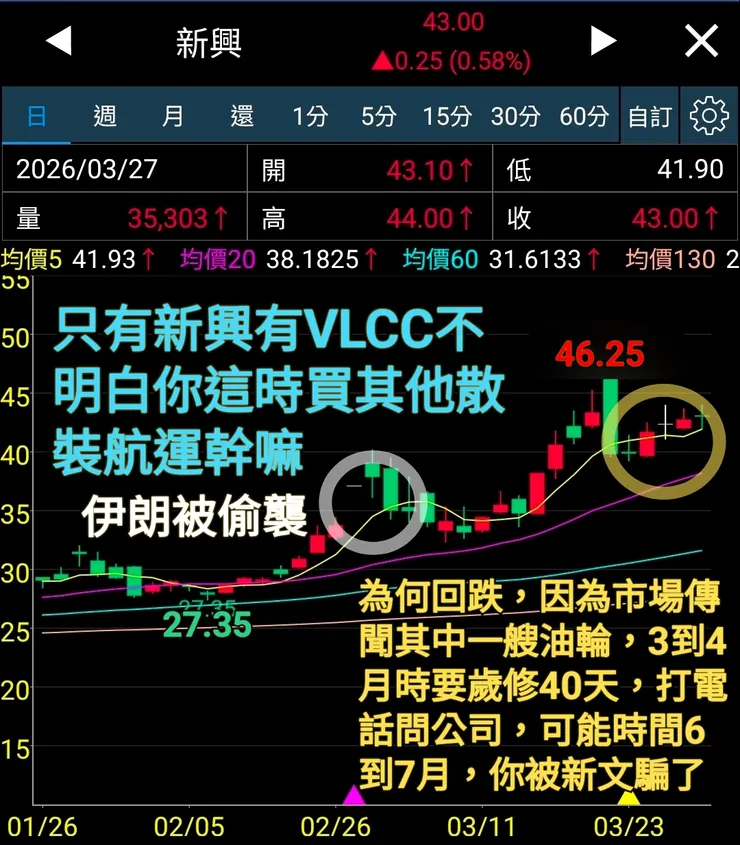
Task: Switch to next stock with right arrow
Action: click(x=604, y=41)
